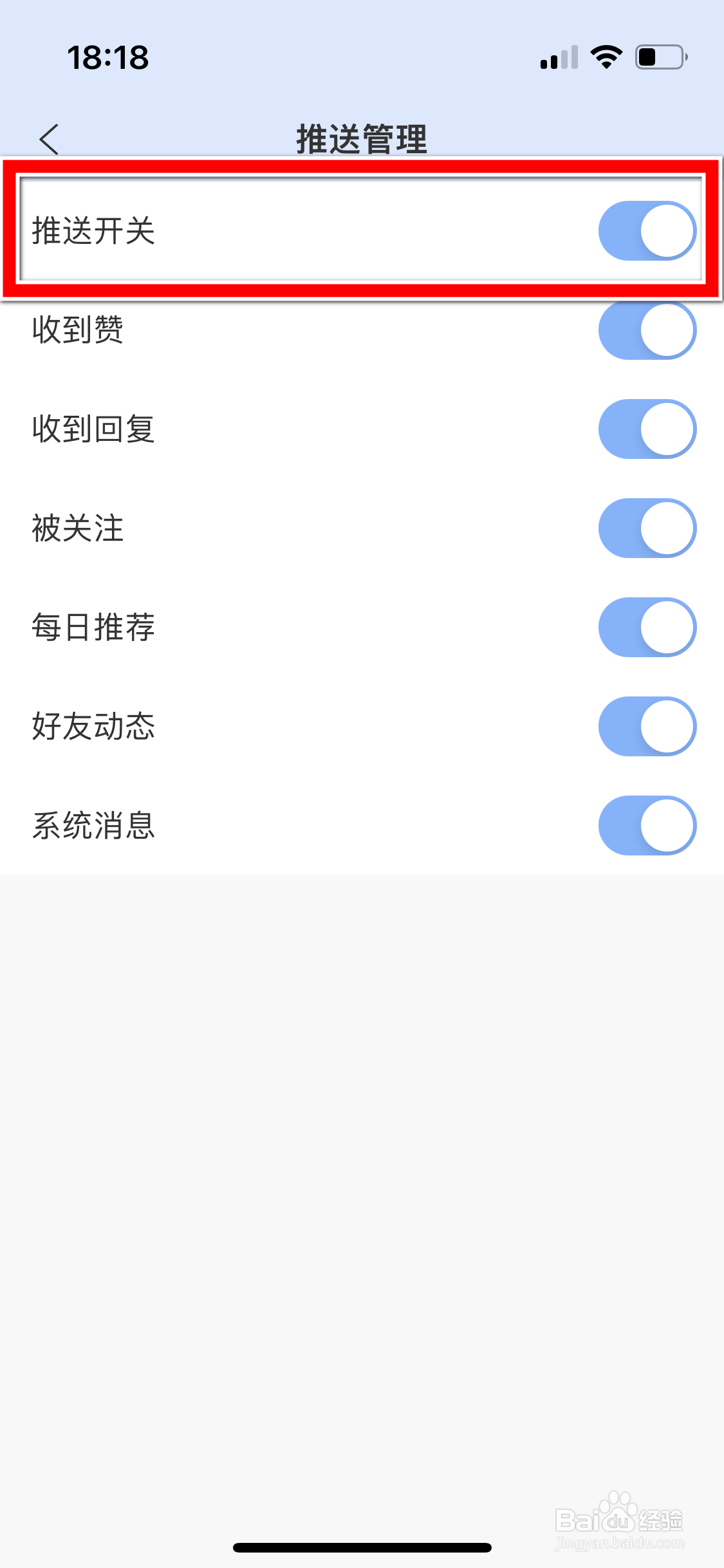Screen dimensions: 724x1568
Task: Turn off the 收到赞 notifications switch
Action: pos(647,330)
